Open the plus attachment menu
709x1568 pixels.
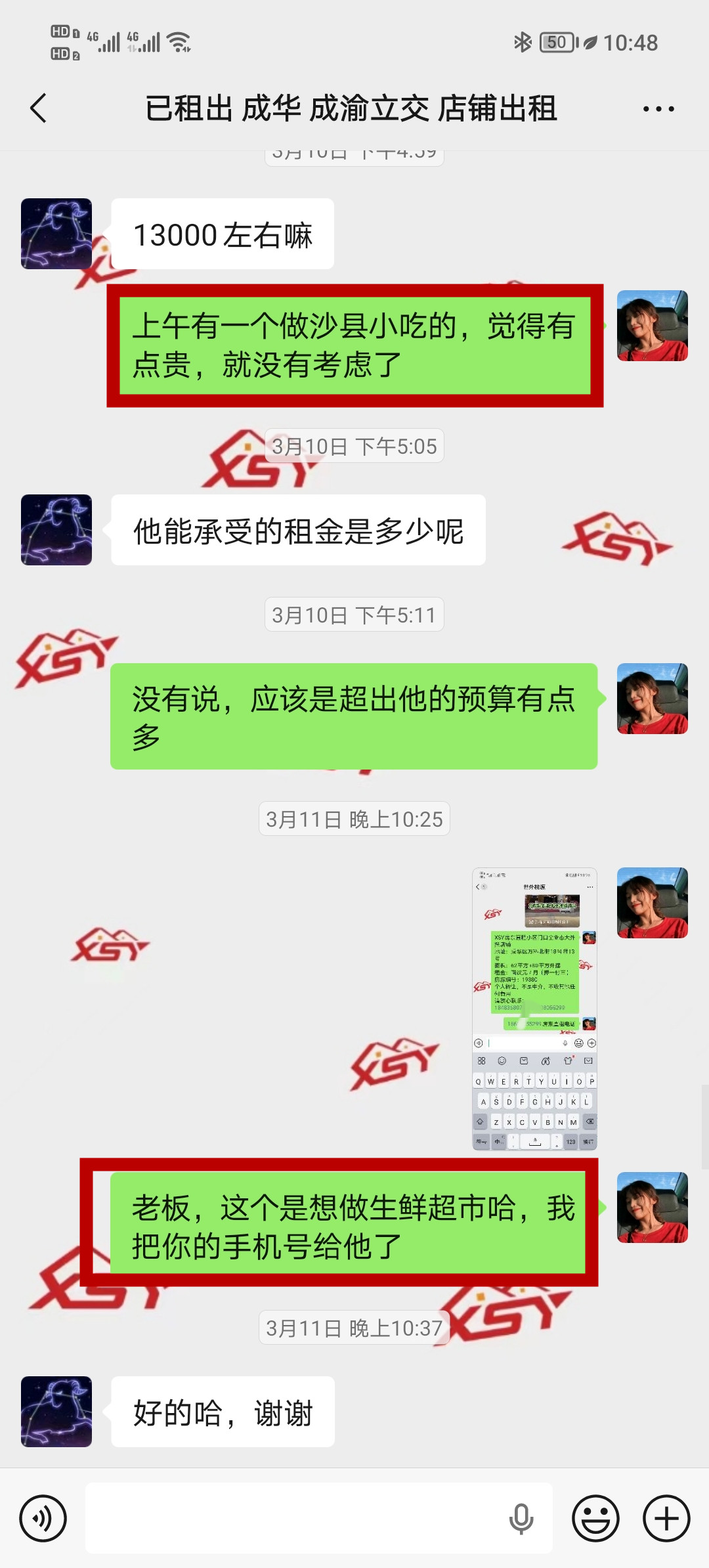(x=666, y=1518)
